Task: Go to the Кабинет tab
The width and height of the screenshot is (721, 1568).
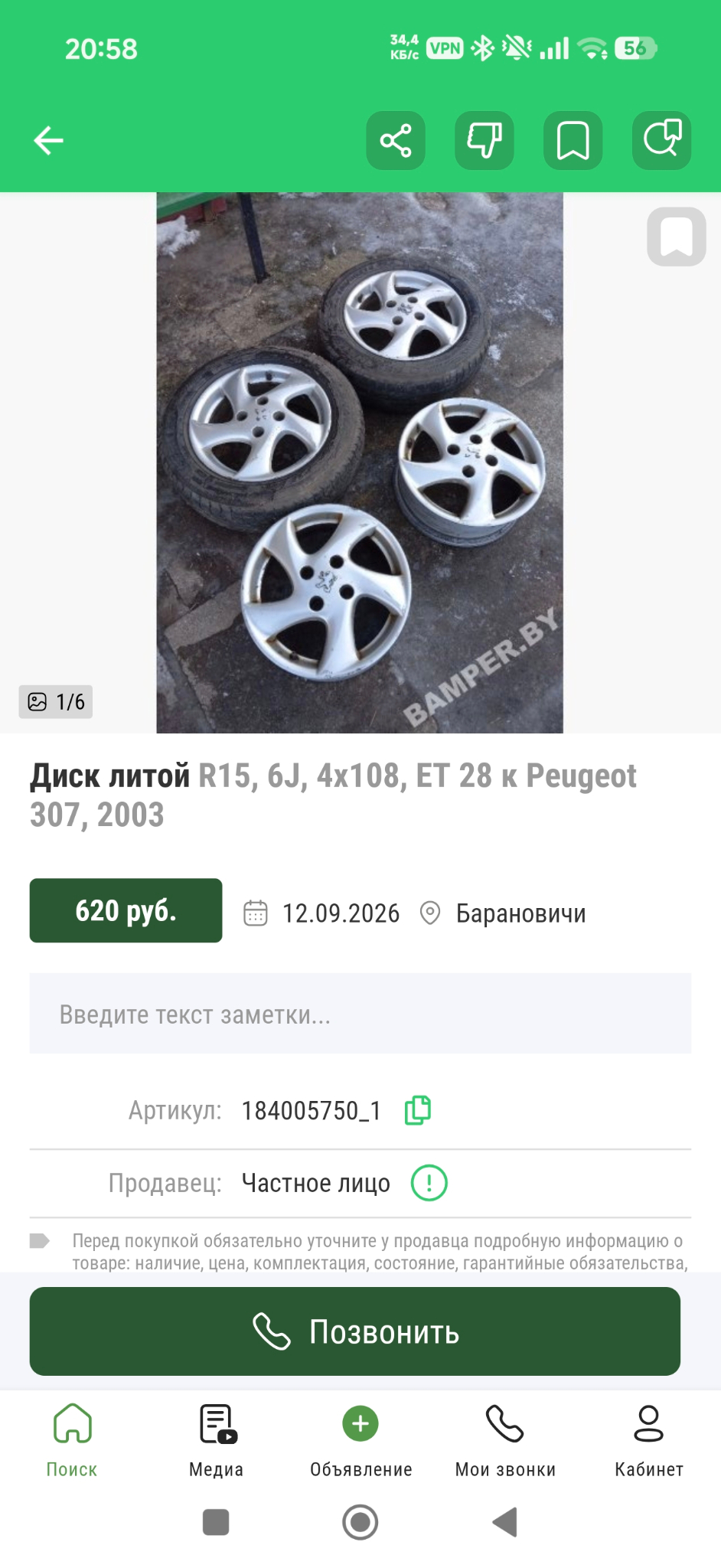Action: 649,1440
